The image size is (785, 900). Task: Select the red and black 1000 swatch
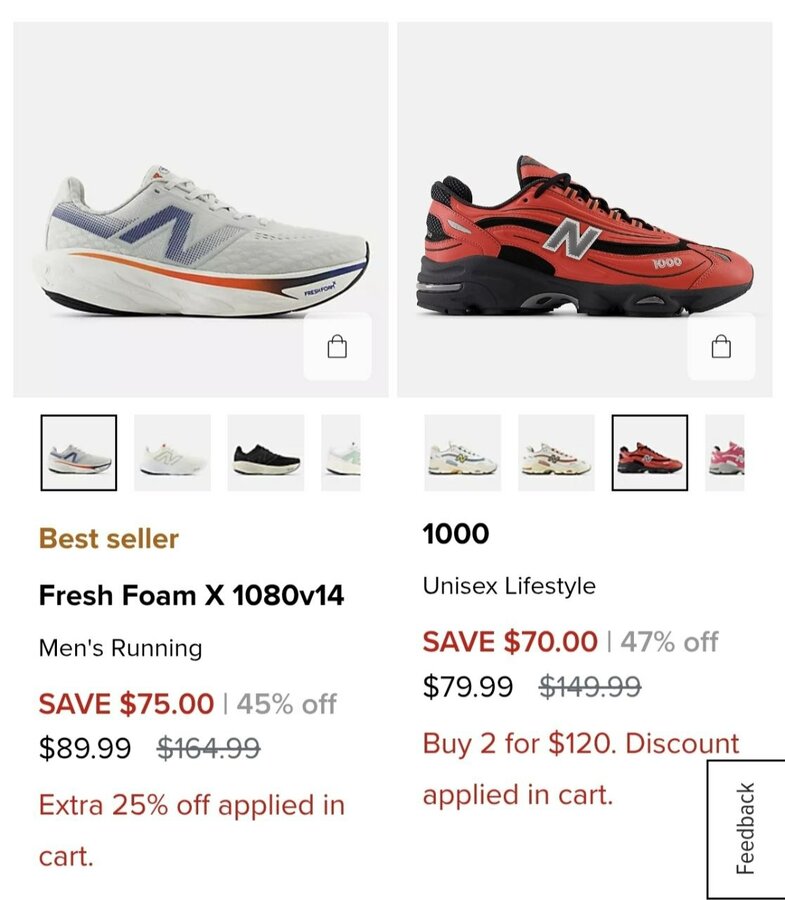point(649,453)
